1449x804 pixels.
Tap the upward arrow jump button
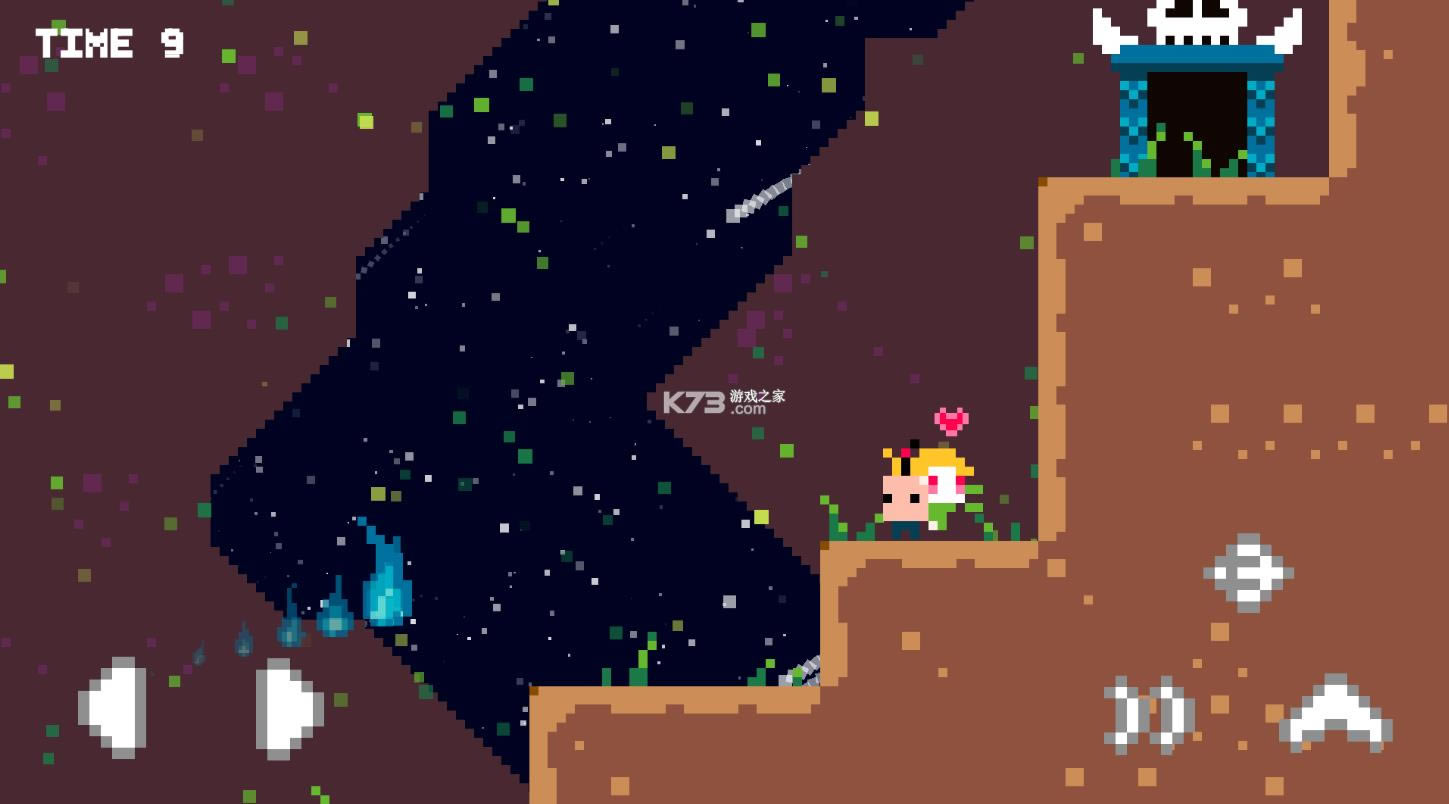(1335, 715)
